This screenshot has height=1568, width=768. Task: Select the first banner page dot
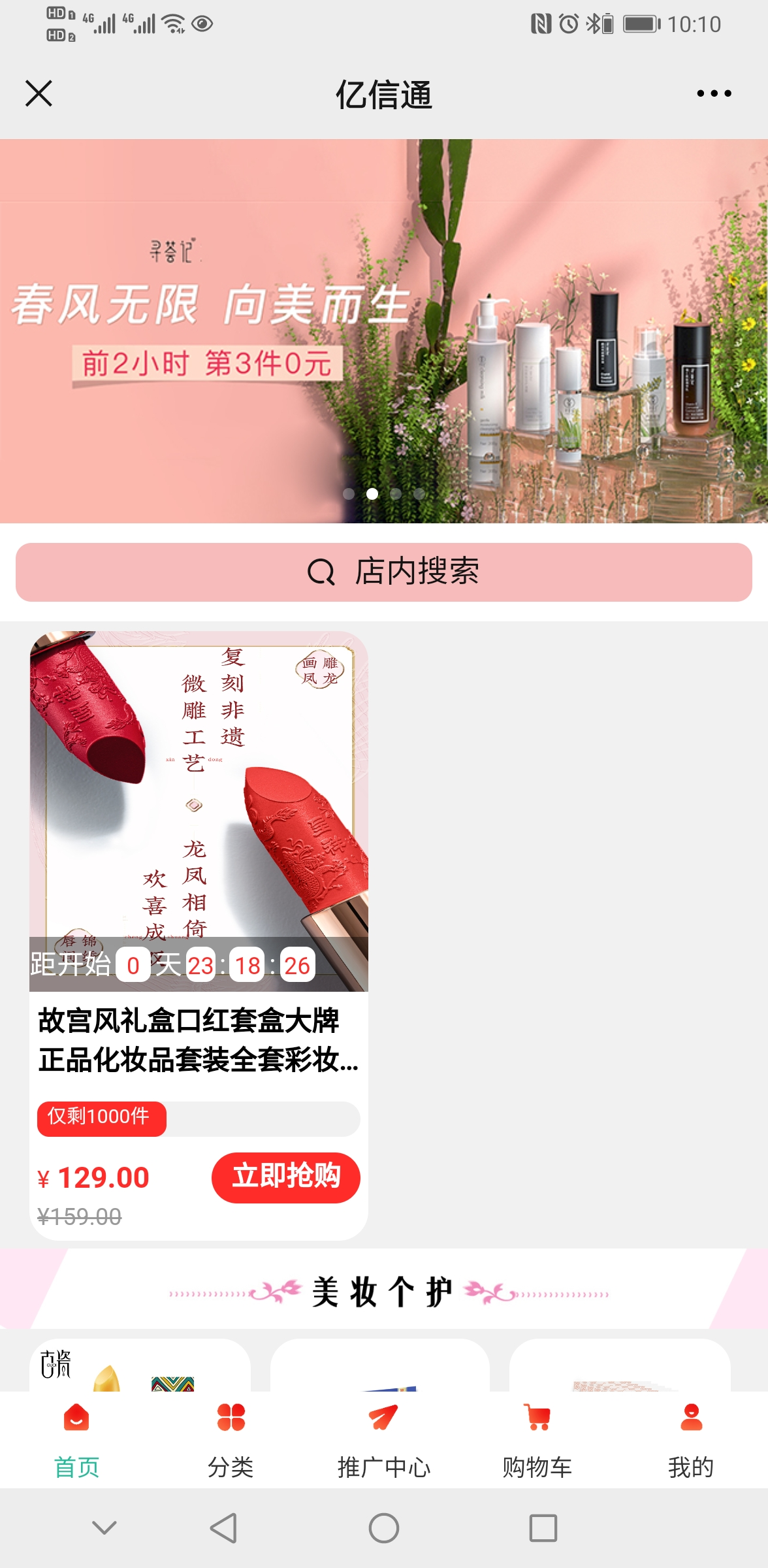coord(349,494)
